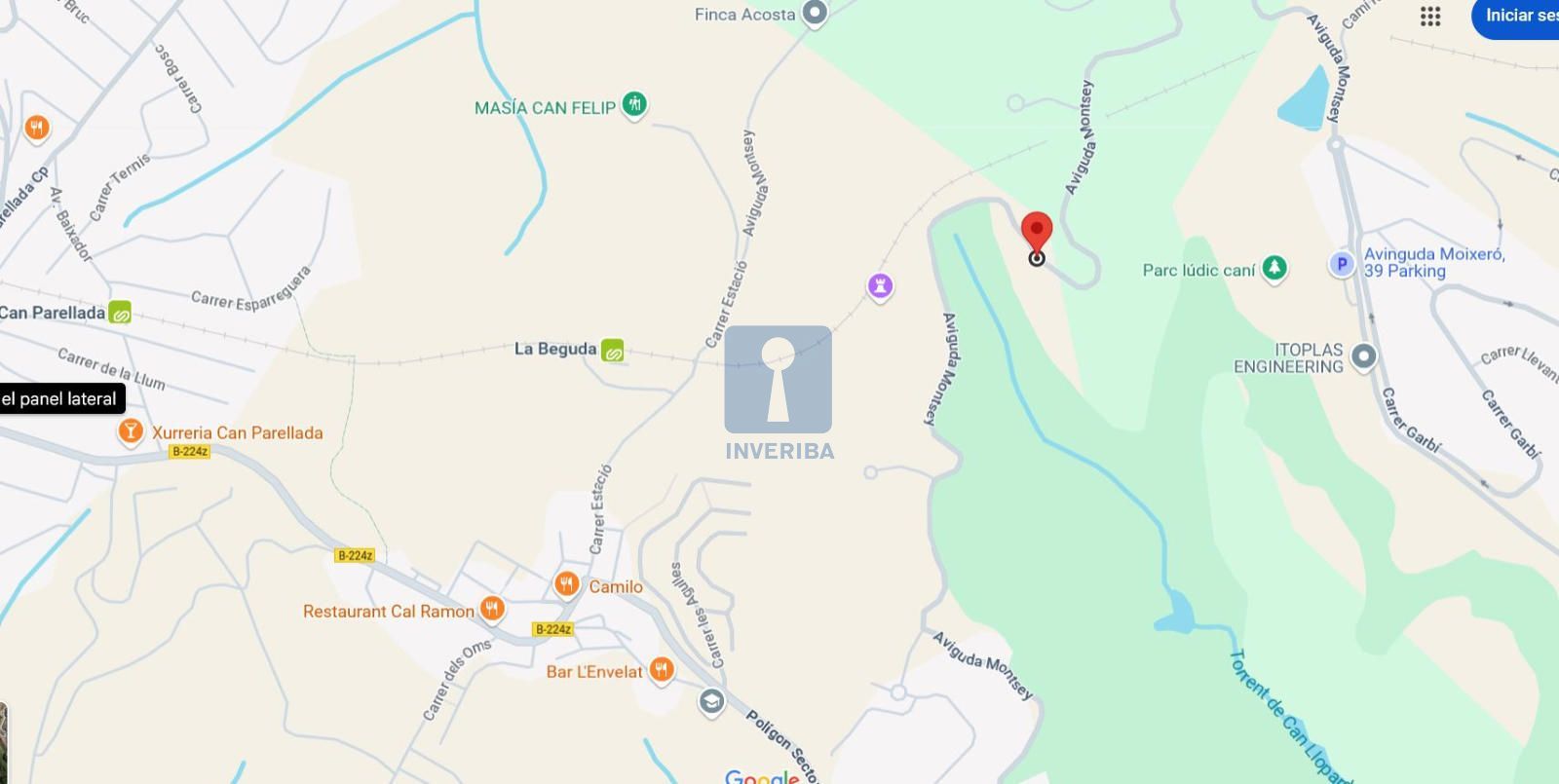
Task: Open MASÍA CAN FELIP marker
Action: click(x=634, y=104)
